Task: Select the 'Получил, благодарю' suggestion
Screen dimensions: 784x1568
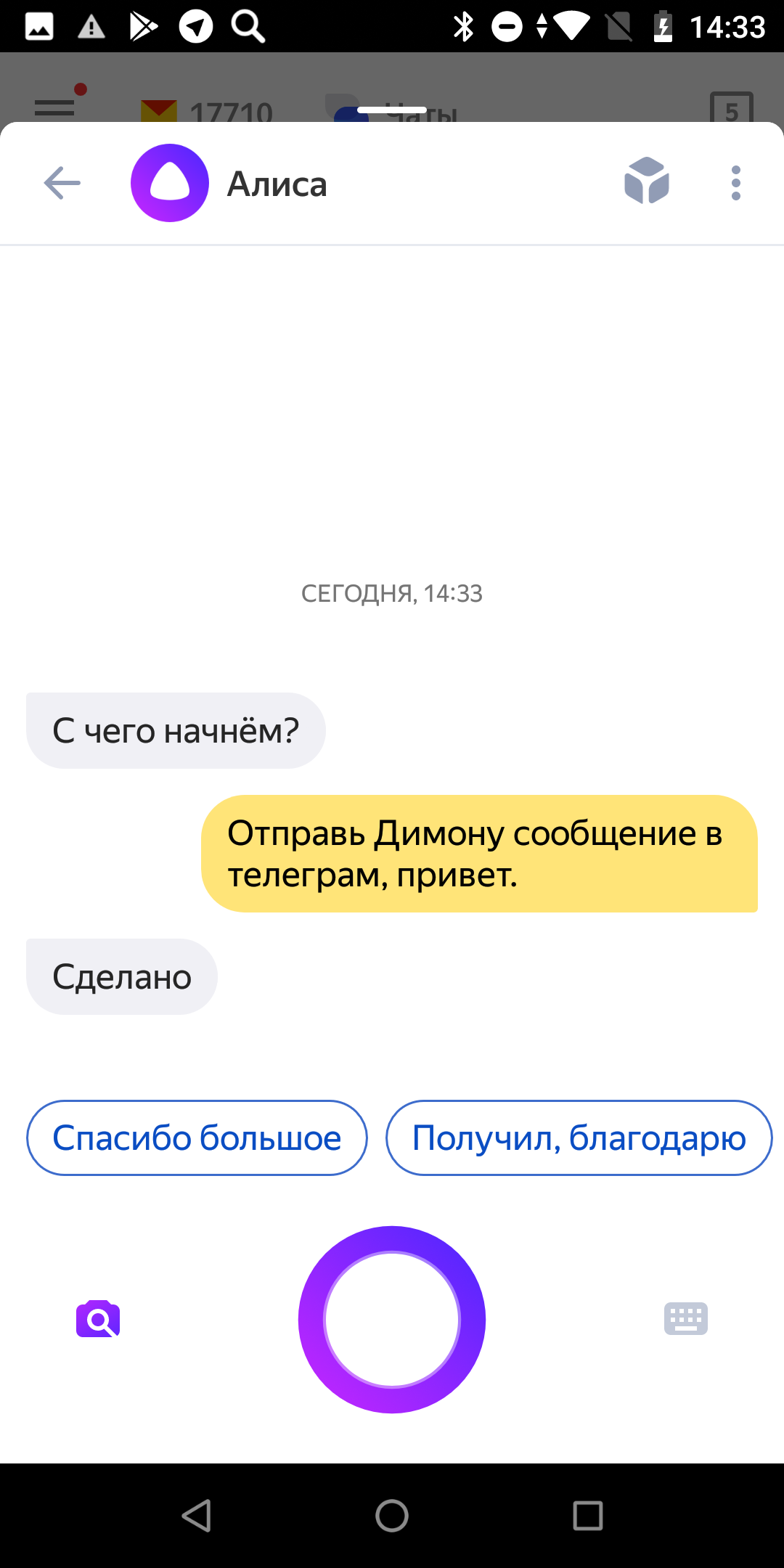Action: coord(579,1138)
